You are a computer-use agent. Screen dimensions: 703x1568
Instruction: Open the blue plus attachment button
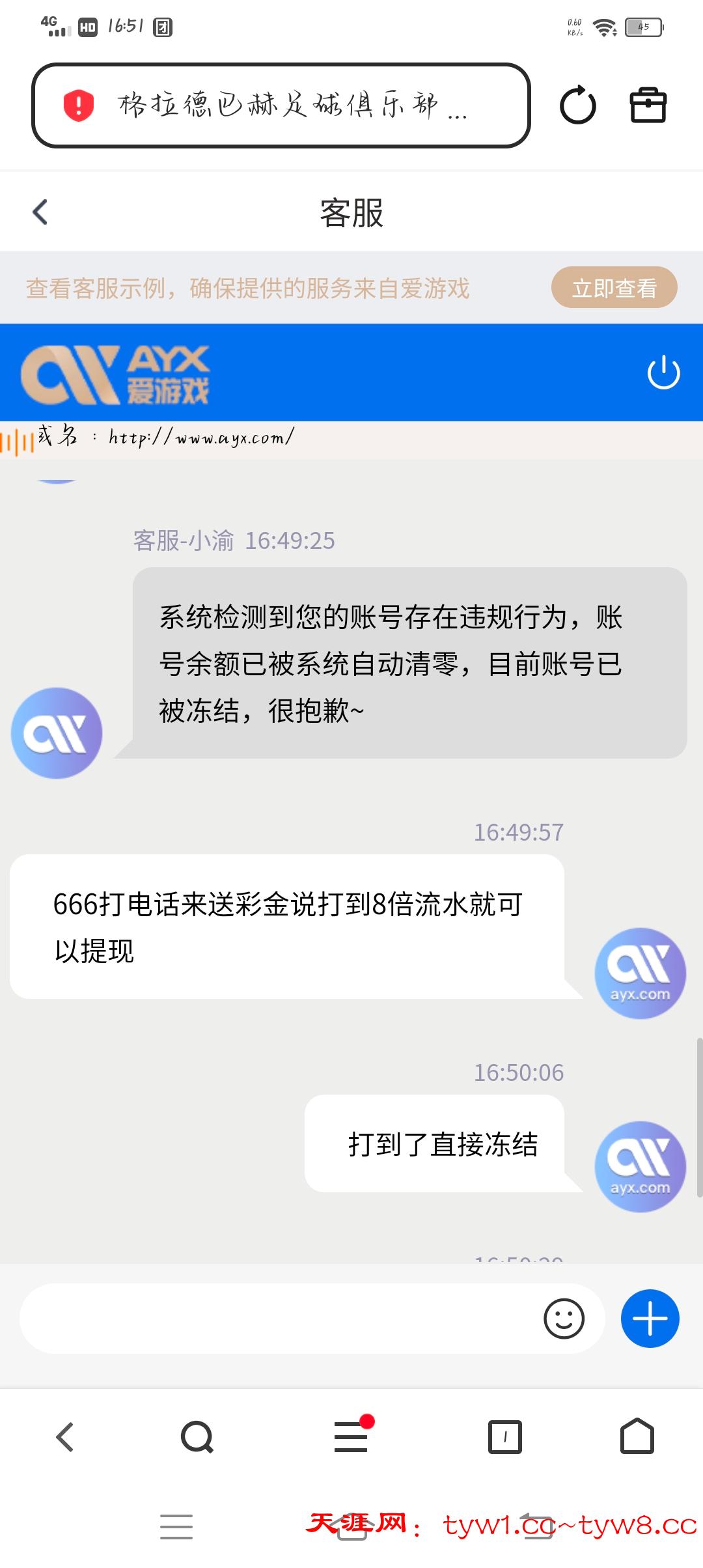650,1319
